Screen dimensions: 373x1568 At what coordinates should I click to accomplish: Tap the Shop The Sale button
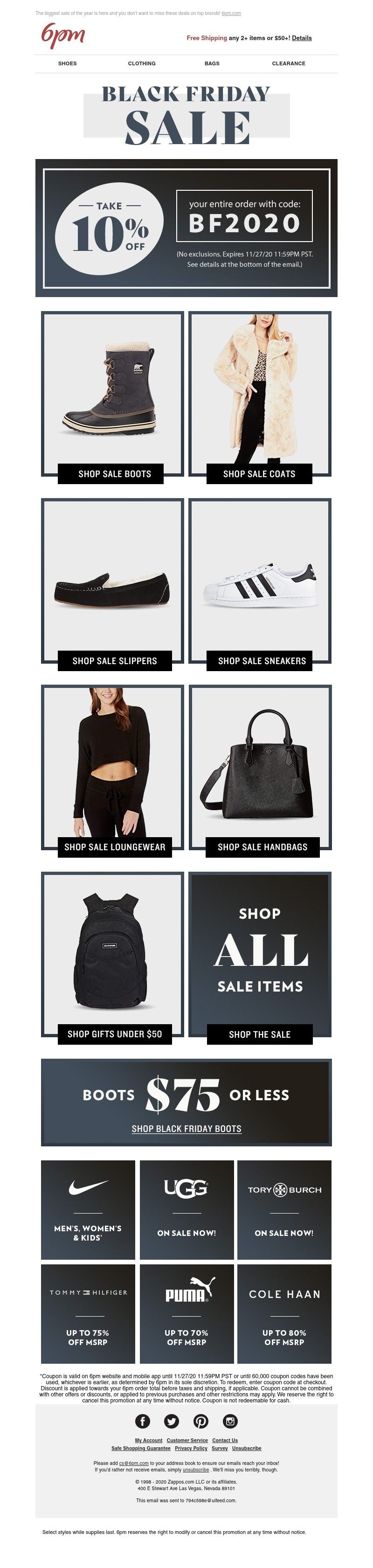coord(259,1034)
